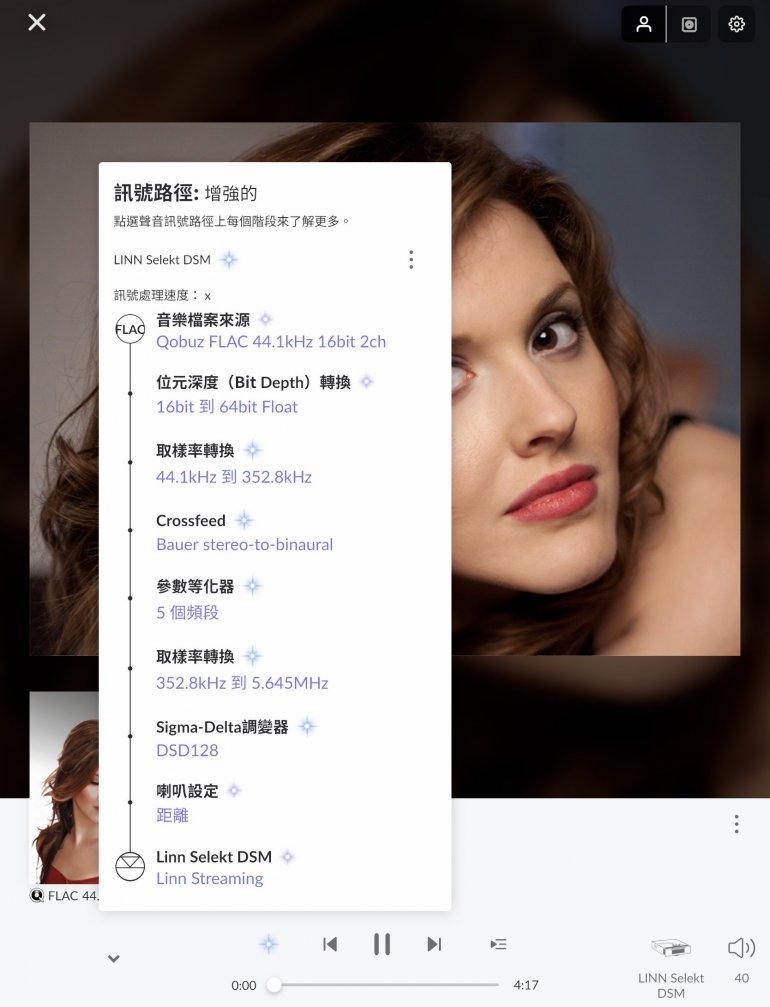Open the signal path overflow menu
The image size is (770, 1007).
pyautogui.click(x=410, y=260)
